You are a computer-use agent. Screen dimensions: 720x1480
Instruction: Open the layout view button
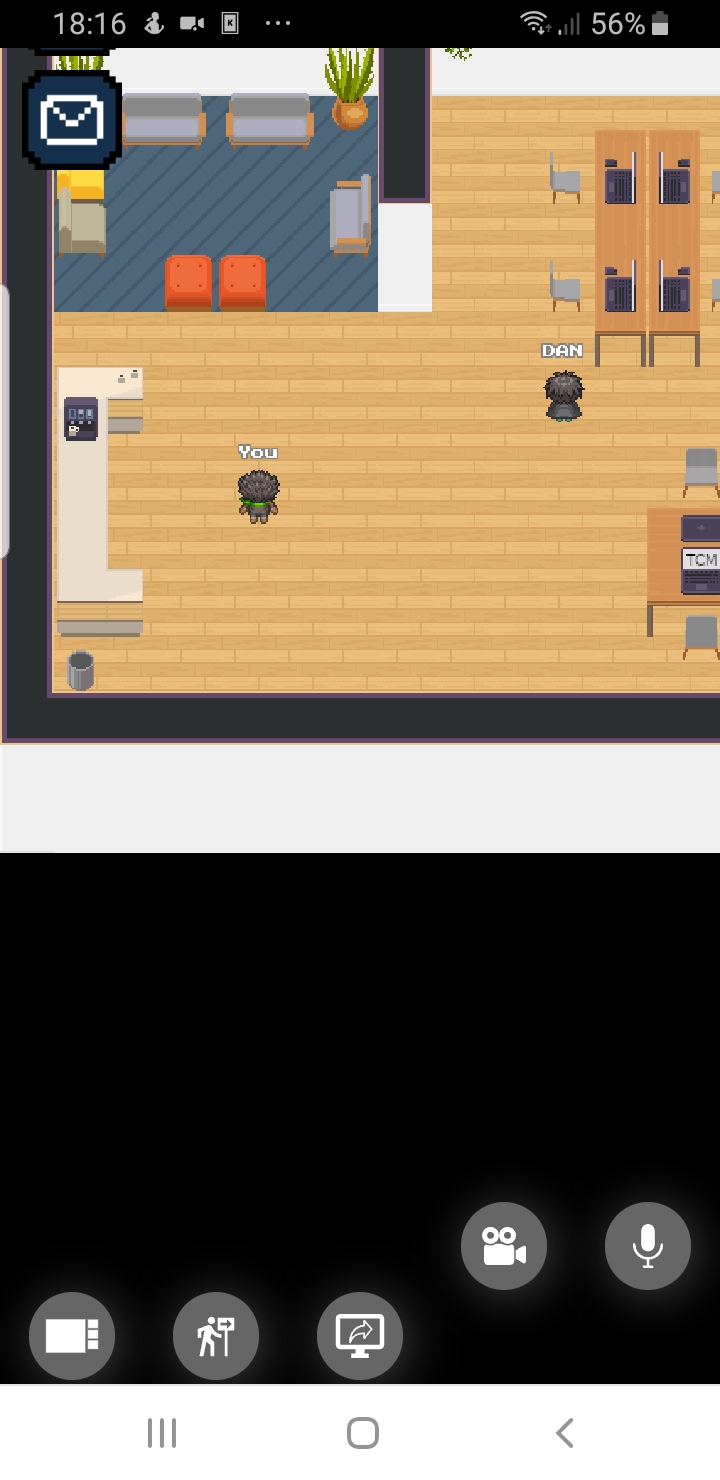coord(72,1336)
